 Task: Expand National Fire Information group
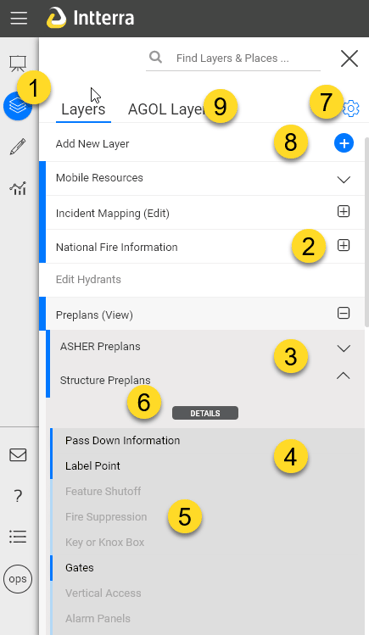point(343,245)
